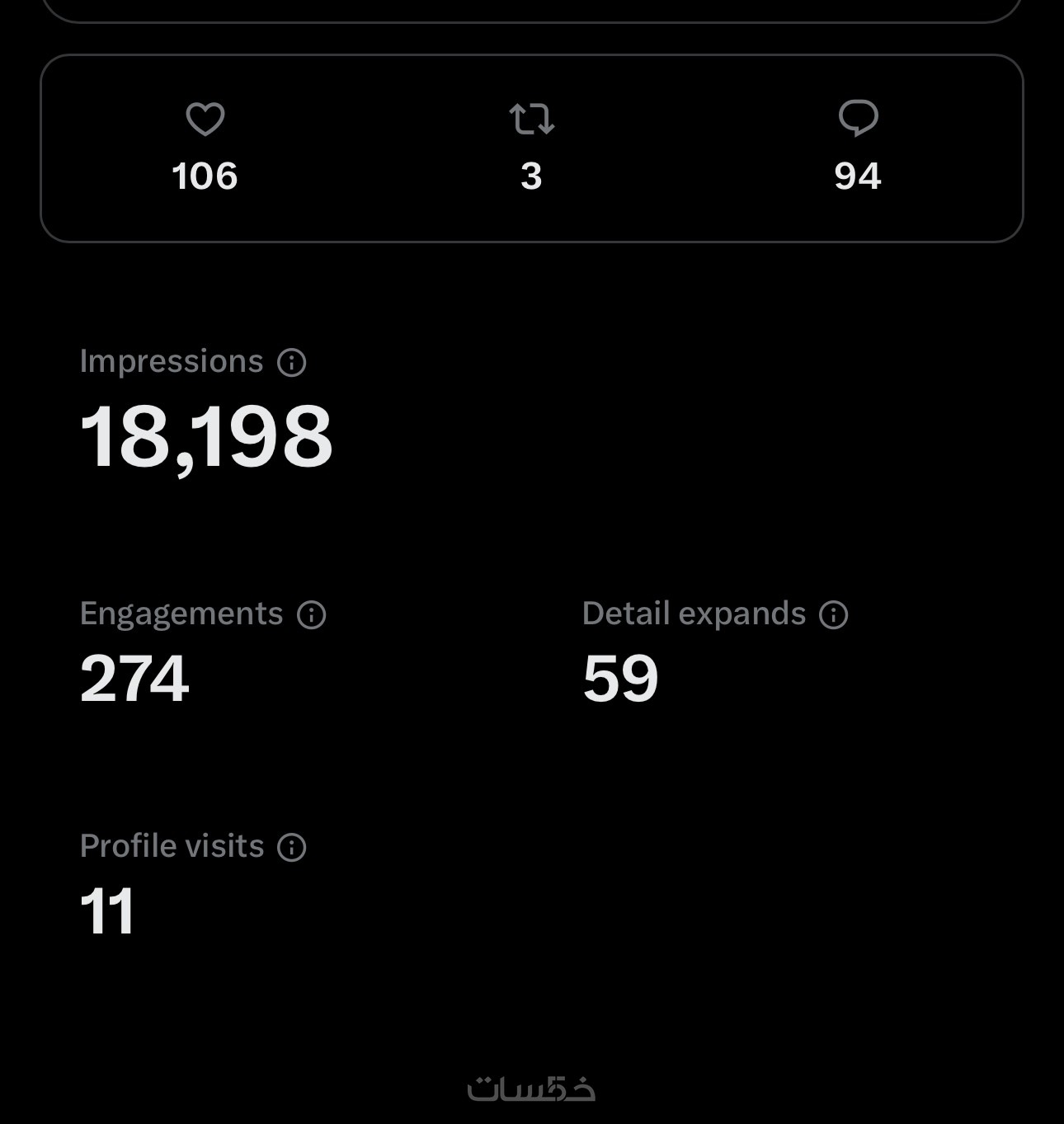View the Profile visits info tooltip
The image size is (1064, 1124).
click(291, 847)
